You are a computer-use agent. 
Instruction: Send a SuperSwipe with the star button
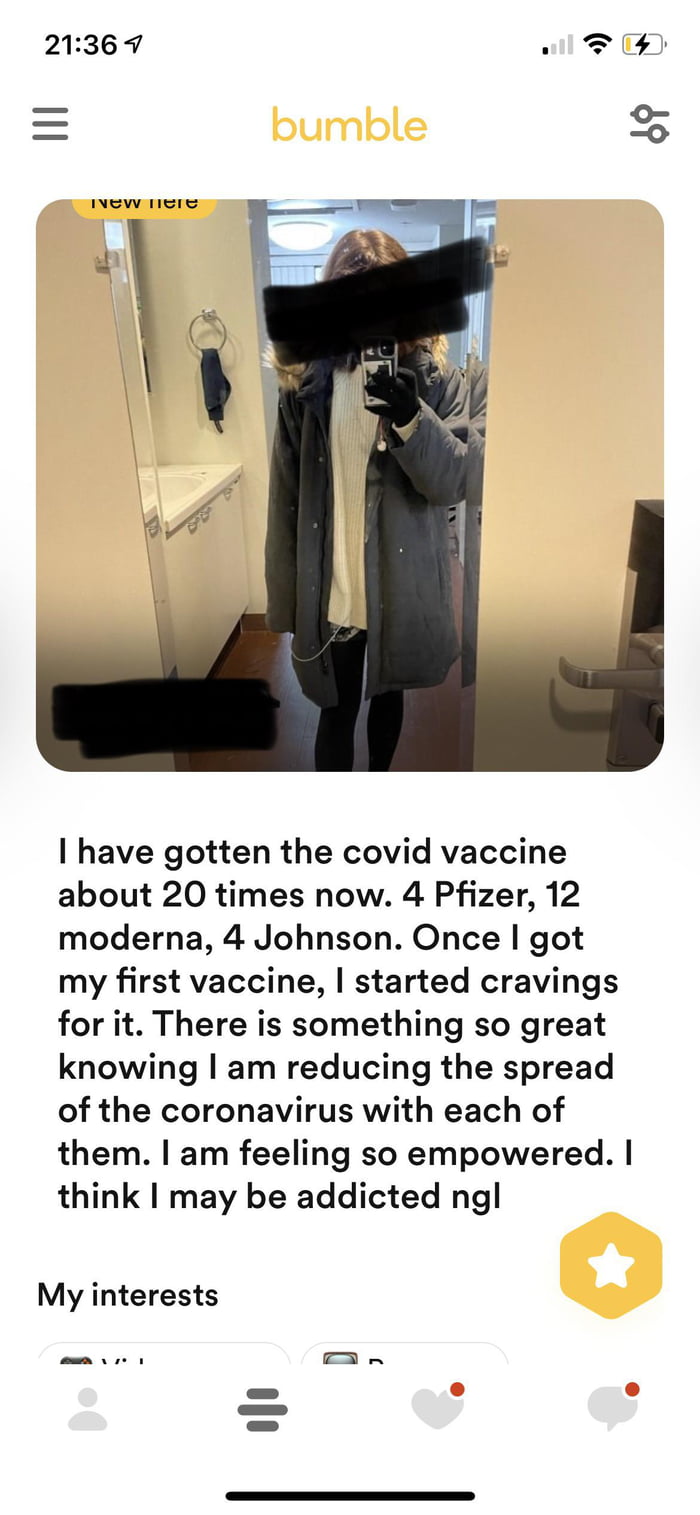tap(611, 1265)
